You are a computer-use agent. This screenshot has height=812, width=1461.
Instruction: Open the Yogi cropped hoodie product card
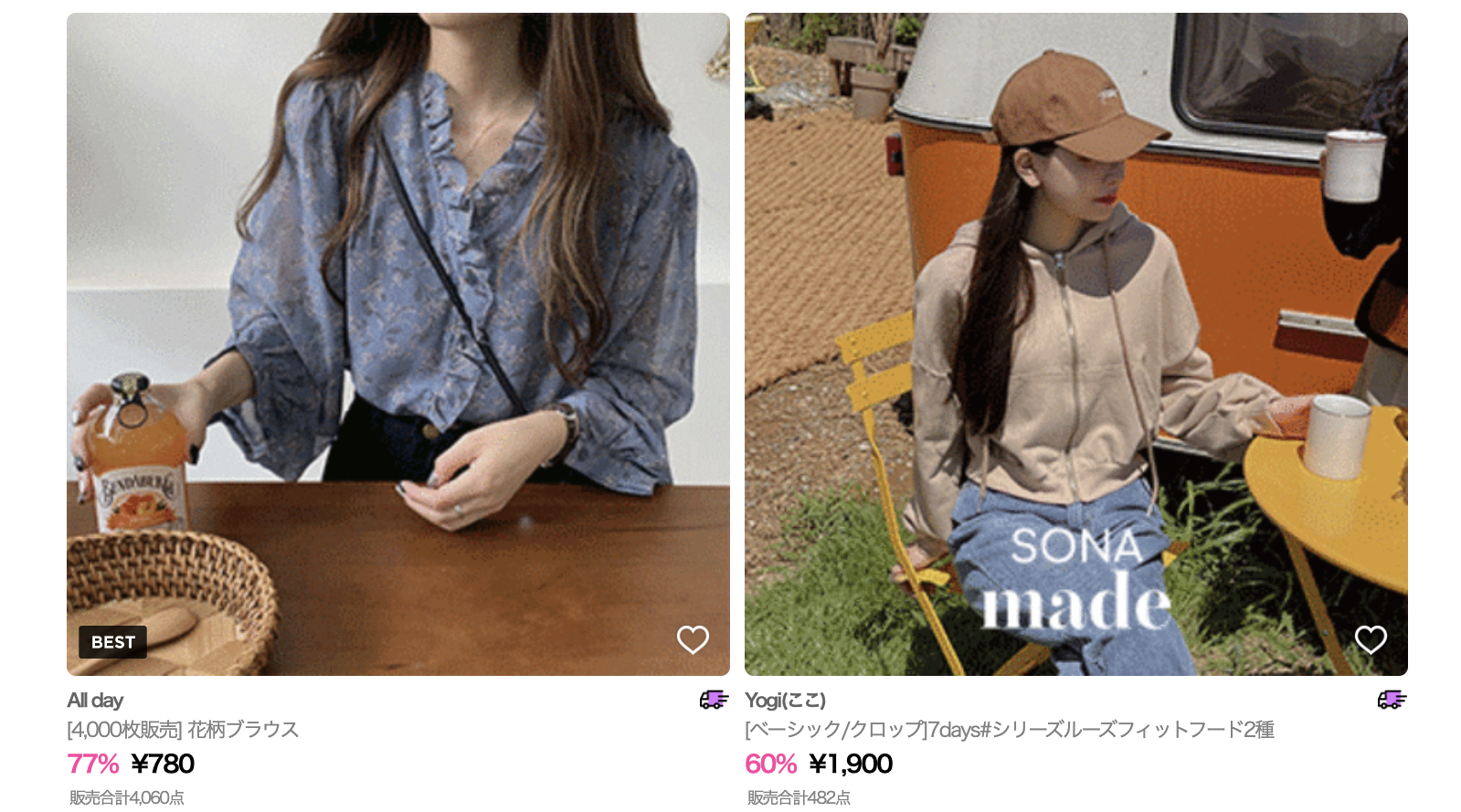point(1075,343)
